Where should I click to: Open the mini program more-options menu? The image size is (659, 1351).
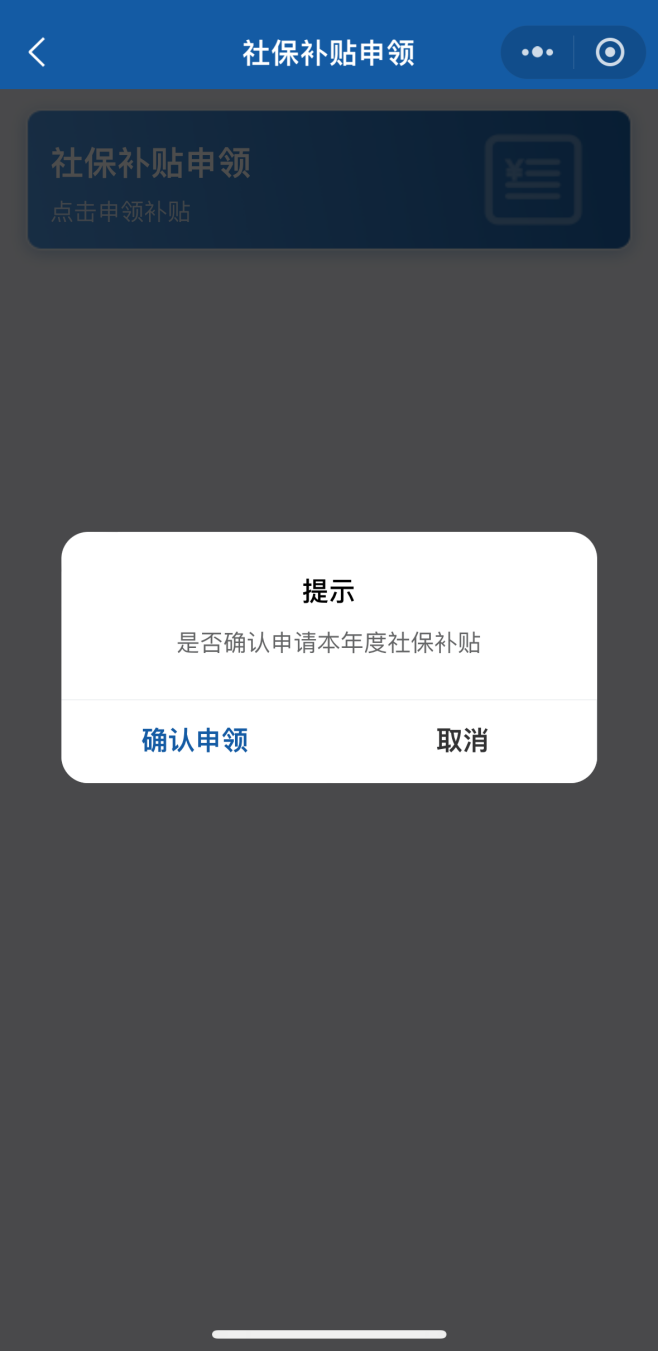537,52
